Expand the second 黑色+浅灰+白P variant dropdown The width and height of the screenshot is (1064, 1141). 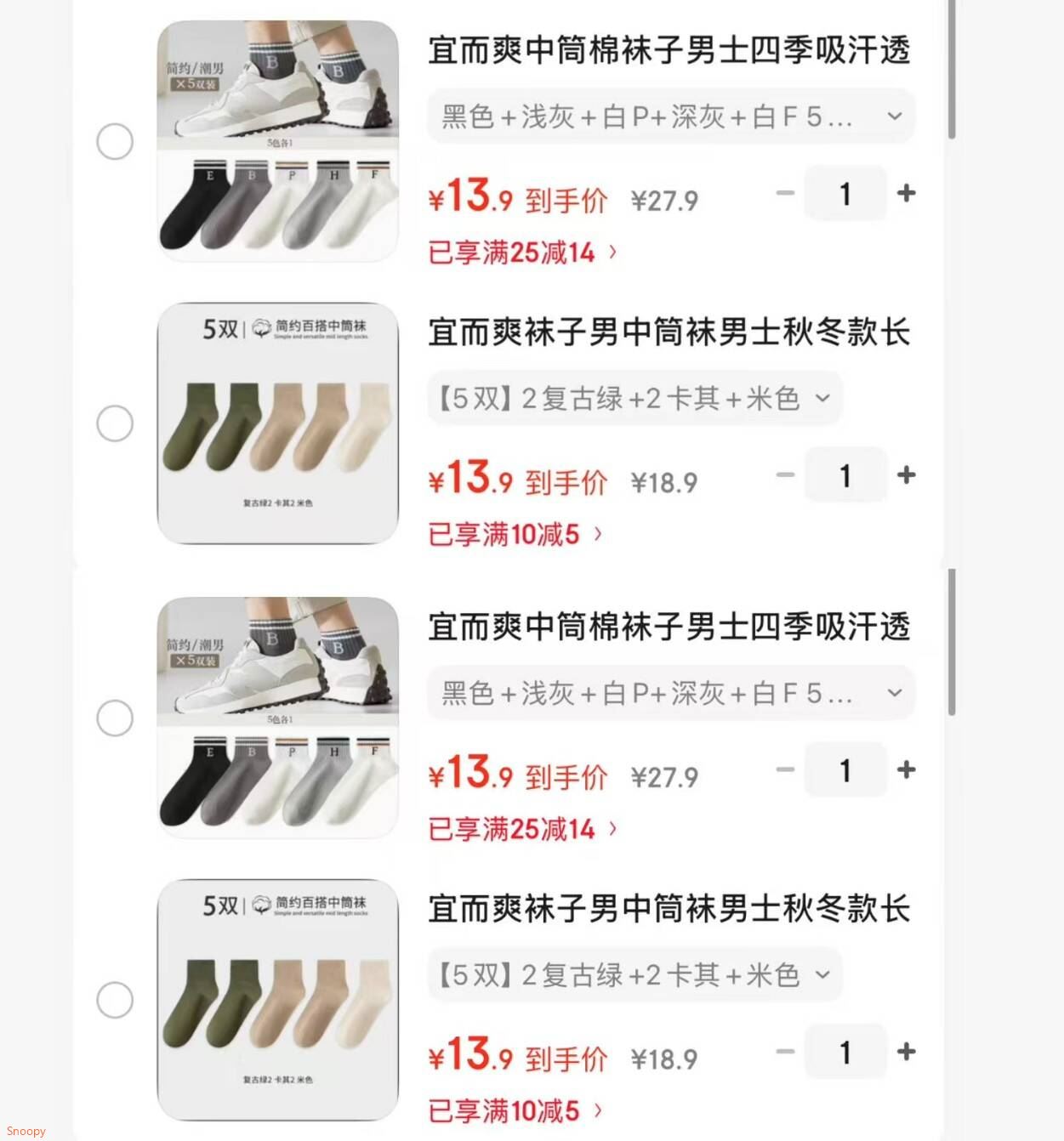pyautogui.click(x=670, y=693)
